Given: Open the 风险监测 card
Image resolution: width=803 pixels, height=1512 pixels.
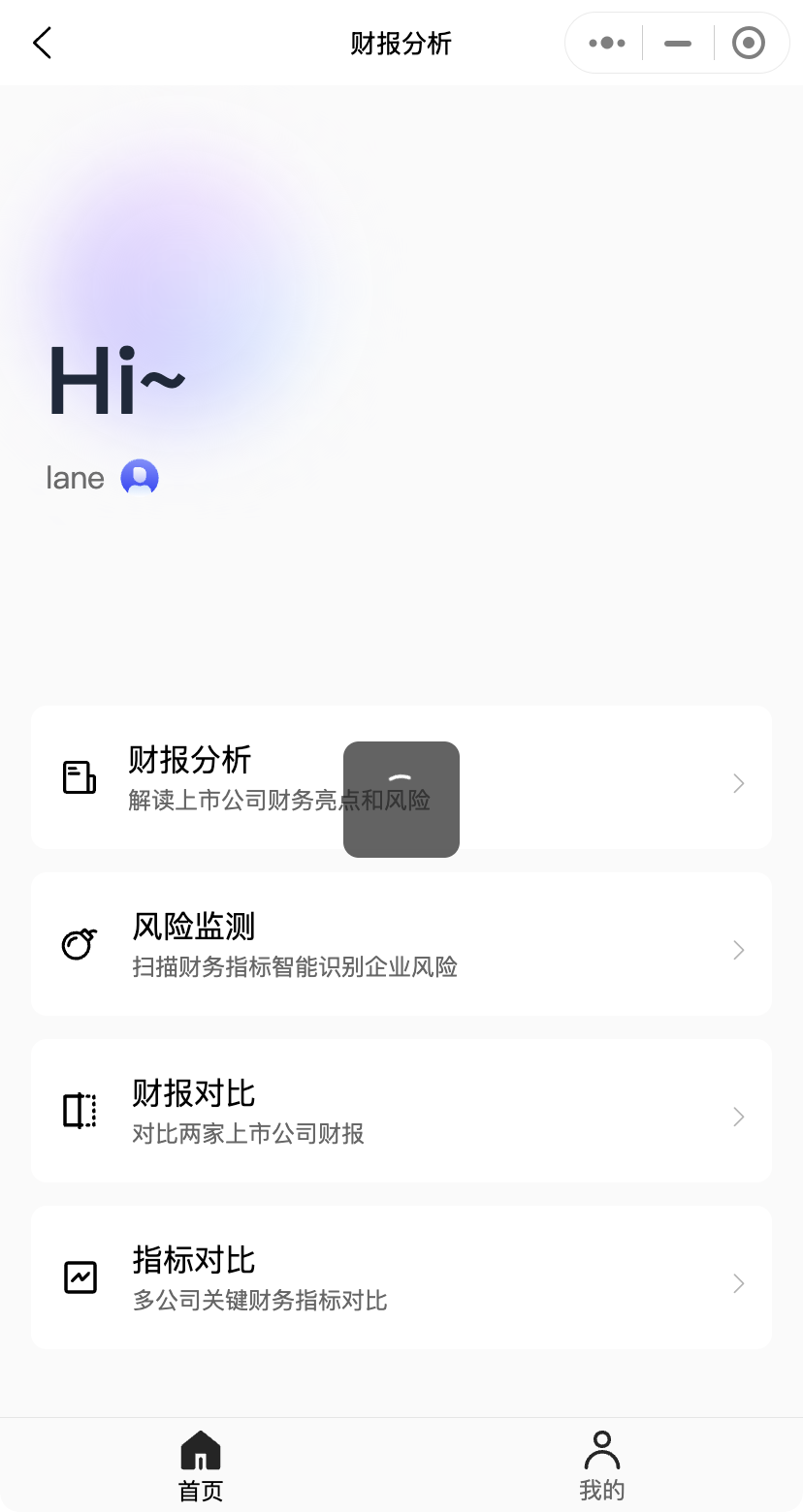Looking at the screenshot, I should (x=401, y=944).
